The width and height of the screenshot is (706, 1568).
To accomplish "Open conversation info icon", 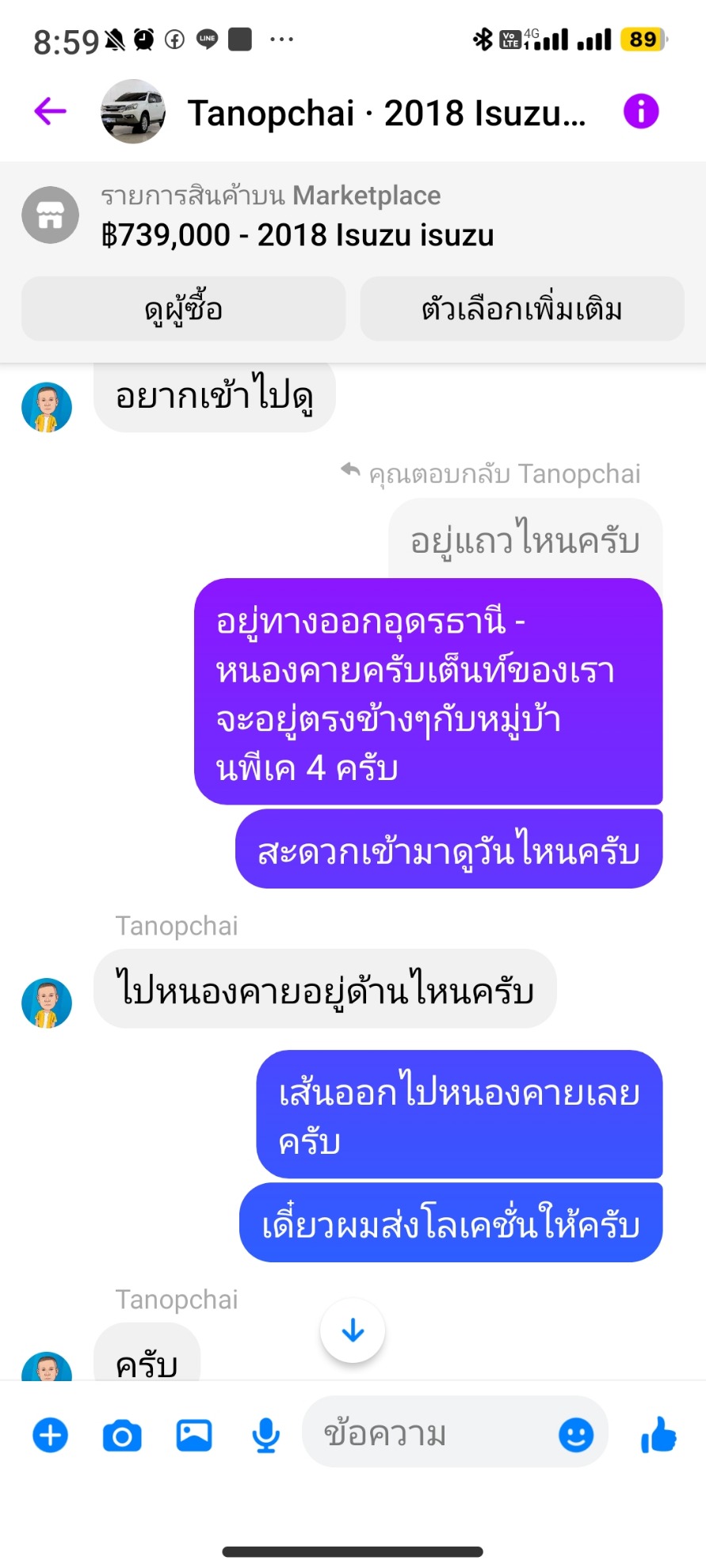I will 640,112.
